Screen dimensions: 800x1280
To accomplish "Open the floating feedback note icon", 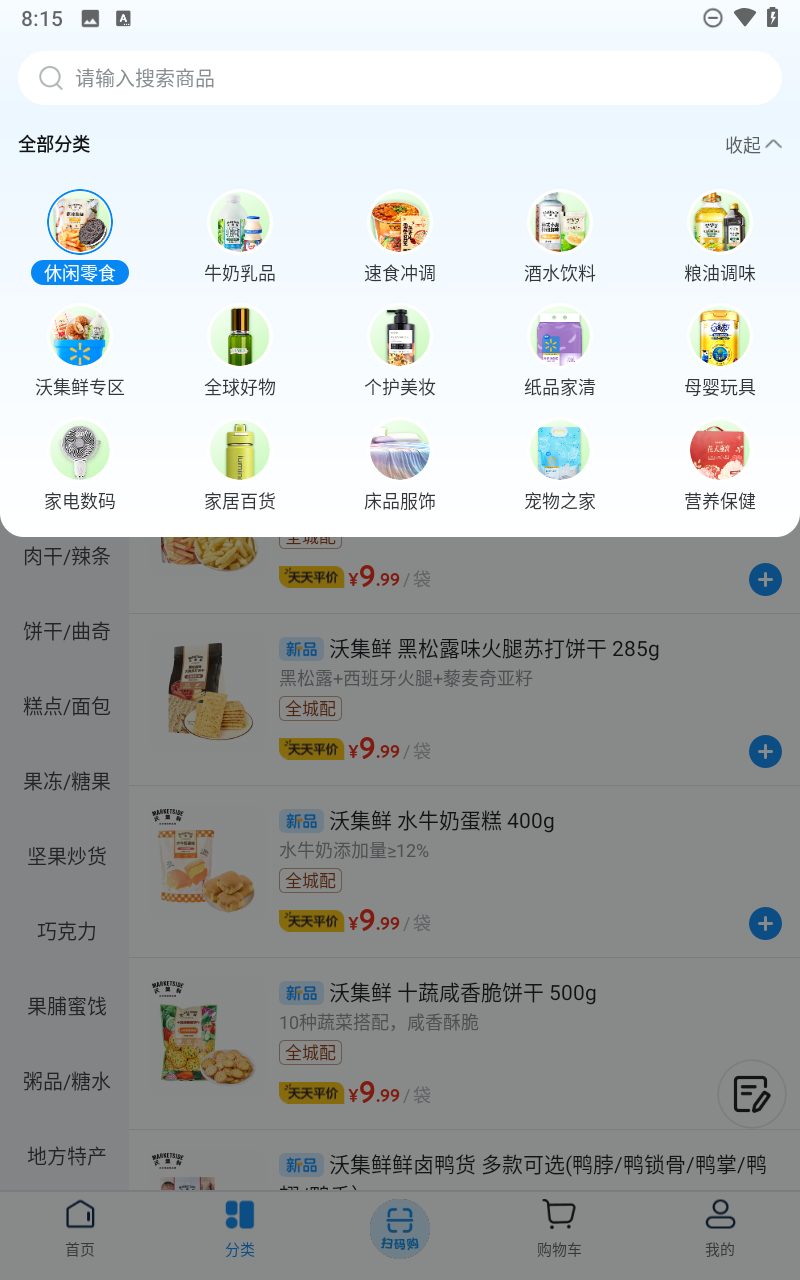I will click(x=752, y=1094).
